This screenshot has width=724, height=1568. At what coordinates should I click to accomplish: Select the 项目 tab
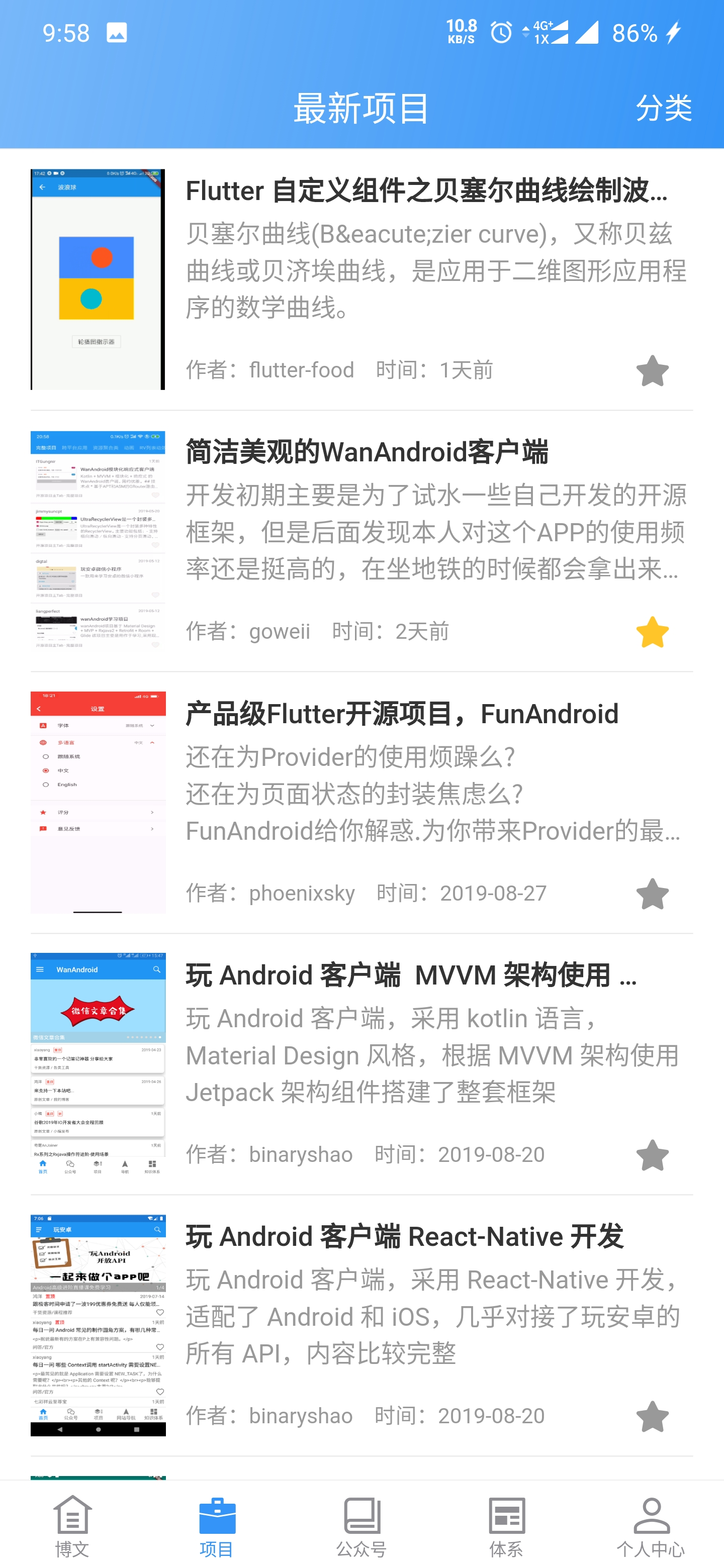pyautogui.click(x=217, y=1525)
